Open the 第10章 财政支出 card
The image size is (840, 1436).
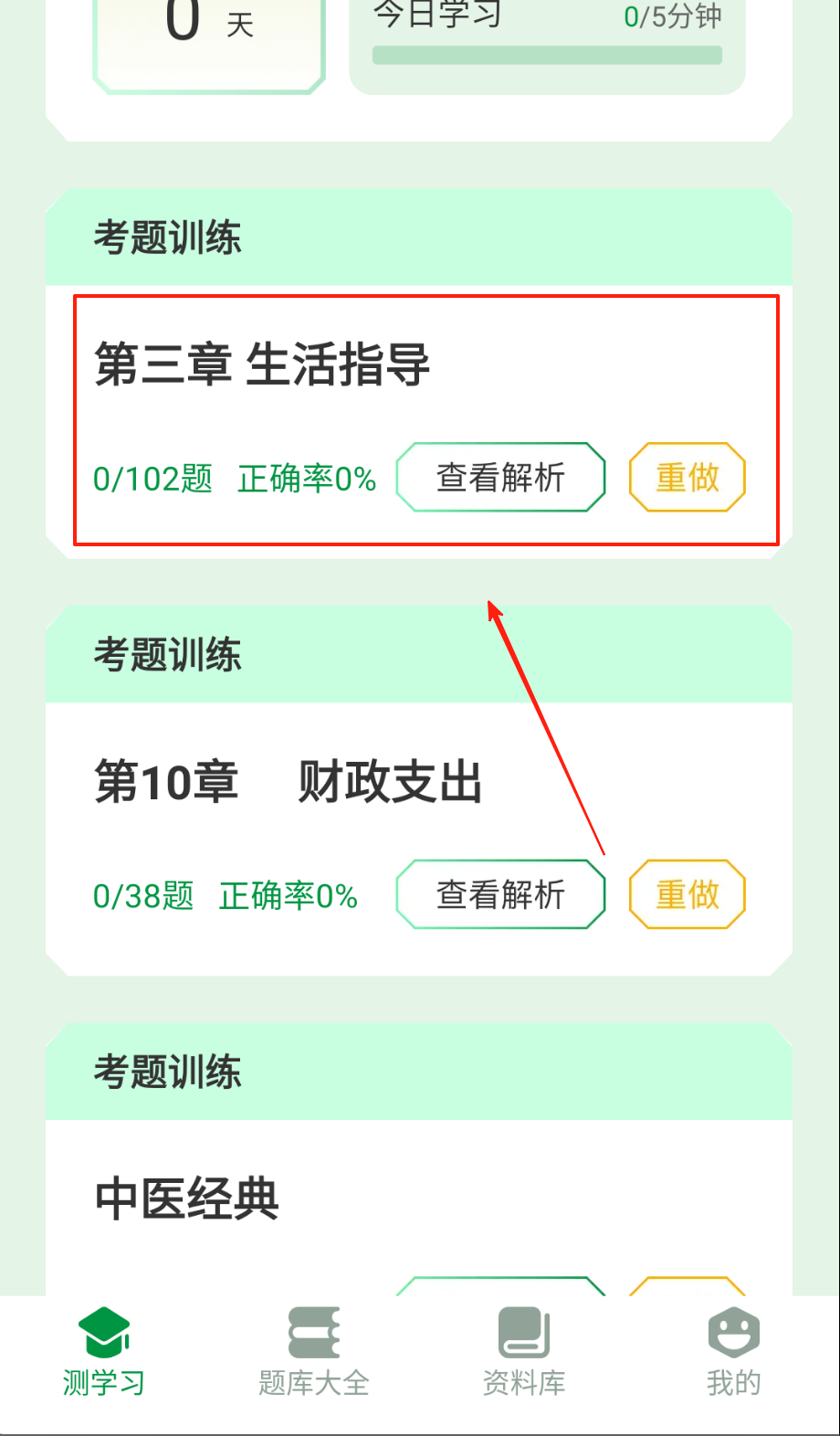click(x=289, y=783)
